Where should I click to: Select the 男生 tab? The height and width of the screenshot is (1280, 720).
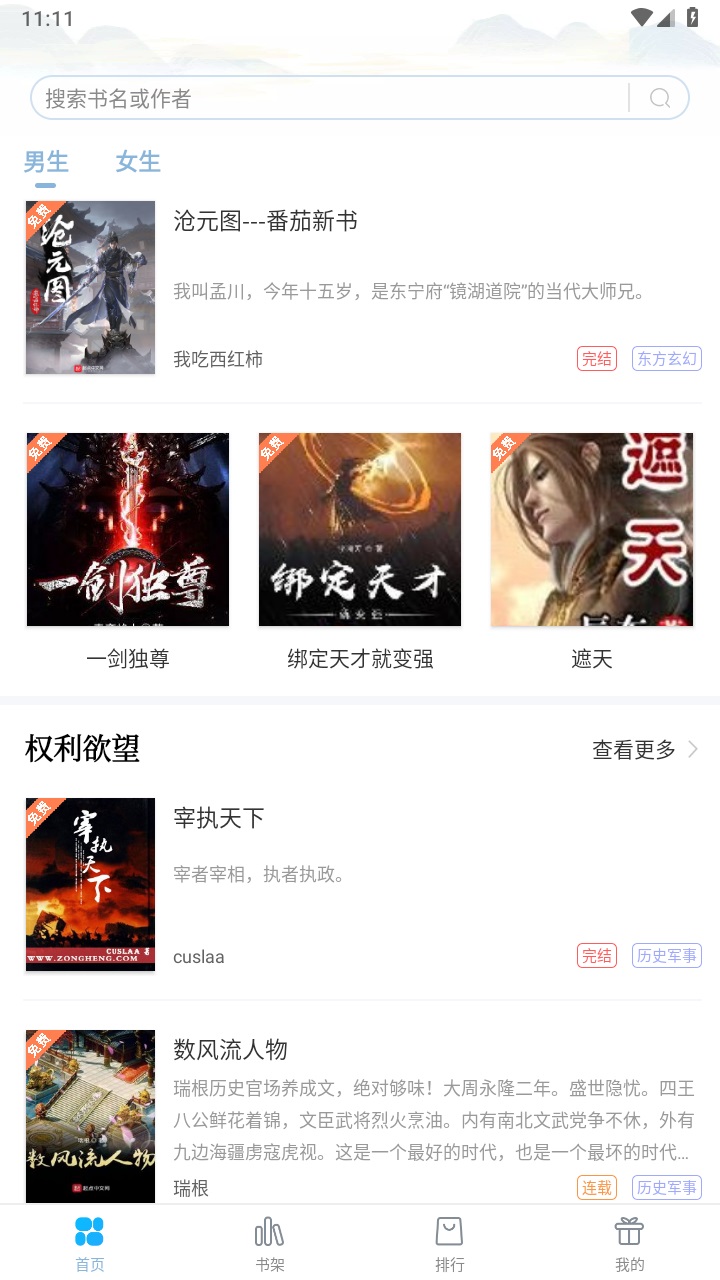45,161
